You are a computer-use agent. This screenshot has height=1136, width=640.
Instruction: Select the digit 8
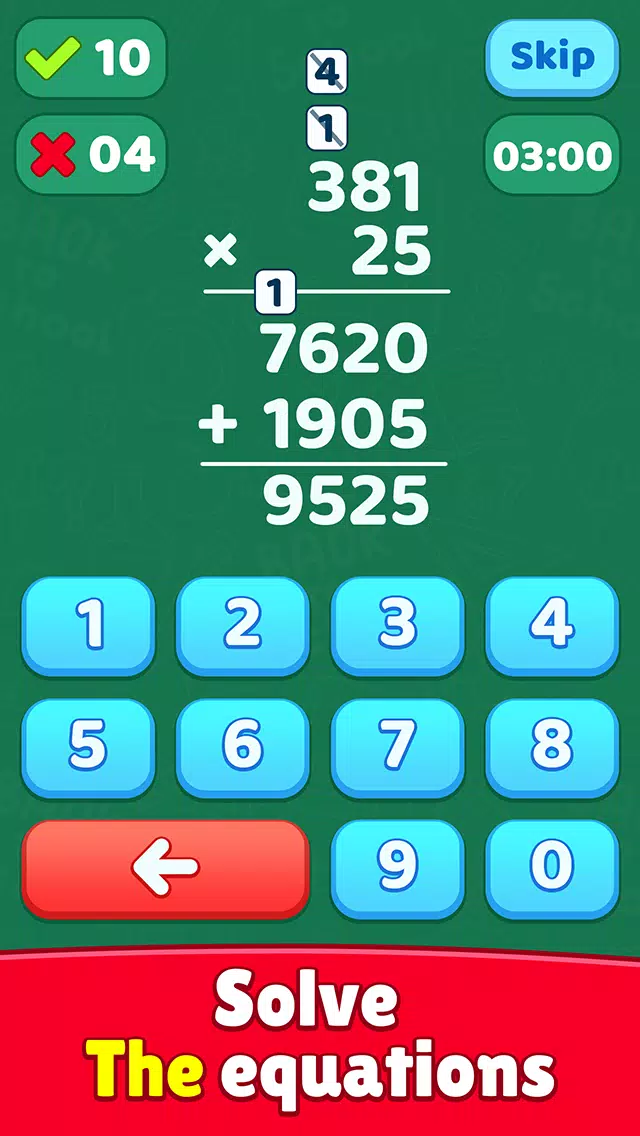[552, 748]
